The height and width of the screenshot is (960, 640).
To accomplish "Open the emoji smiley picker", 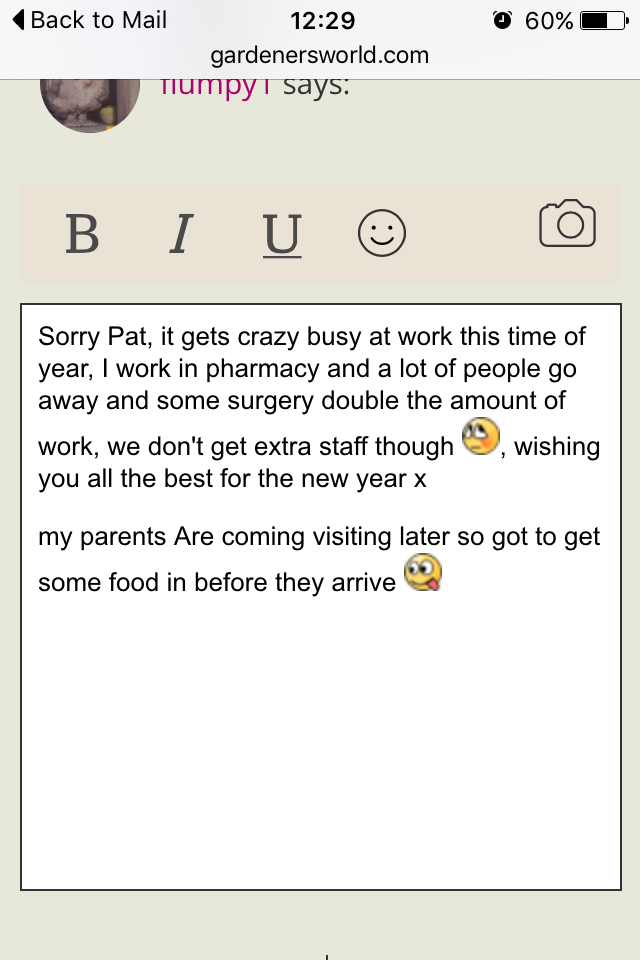I will (382, 234).
